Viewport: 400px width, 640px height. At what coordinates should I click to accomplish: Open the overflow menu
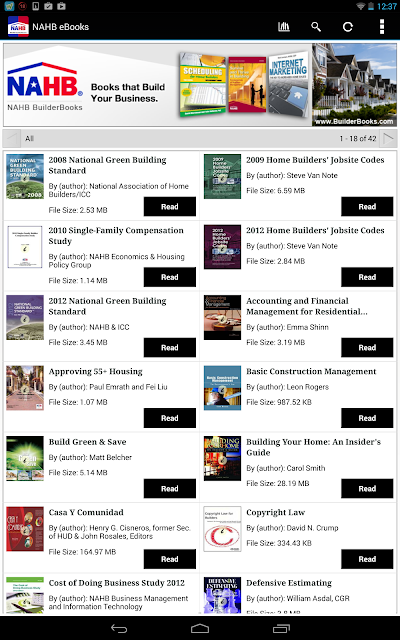[382, 27]
